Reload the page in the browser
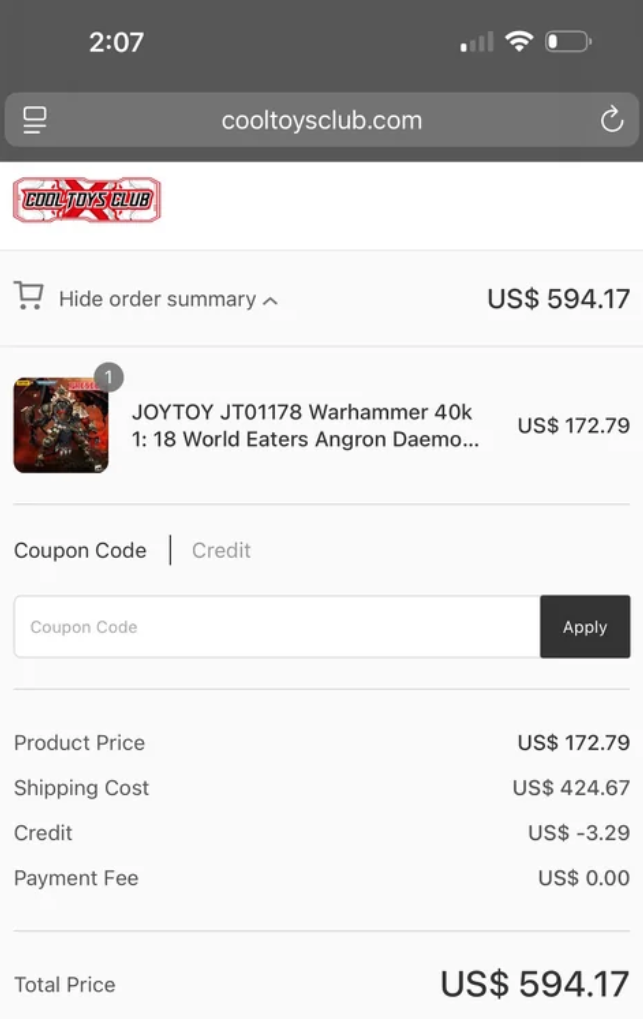Screen dimensions: 643x1019 click(611, 121)
